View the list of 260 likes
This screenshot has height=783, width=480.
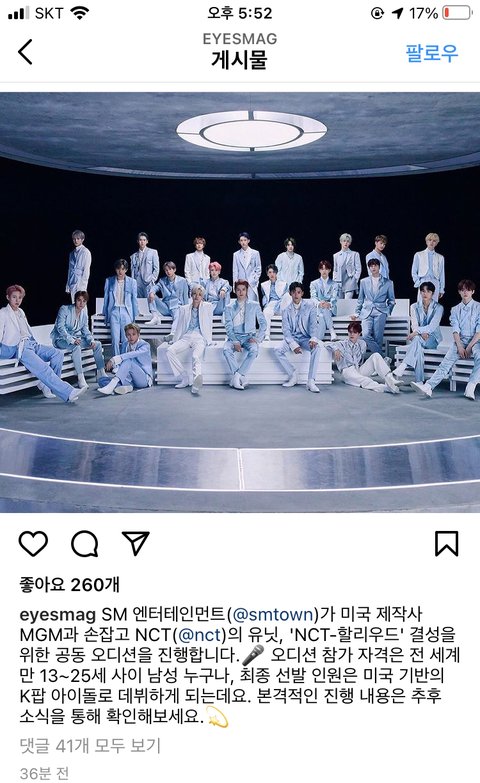69,584
